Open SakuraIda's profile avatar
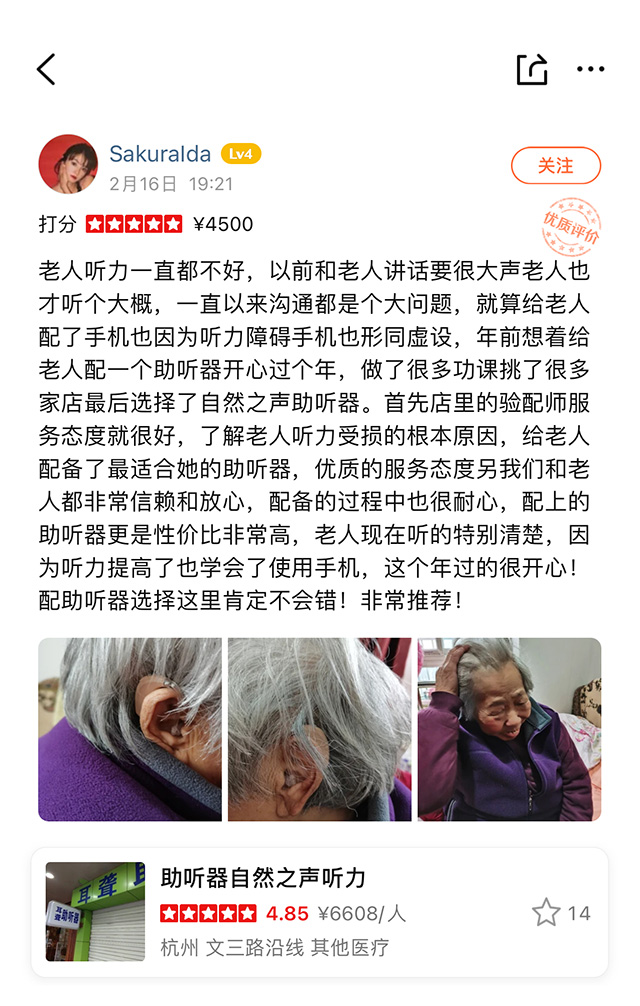Image resolution: width=640 pixels, height=1006 pixels. 67,164
